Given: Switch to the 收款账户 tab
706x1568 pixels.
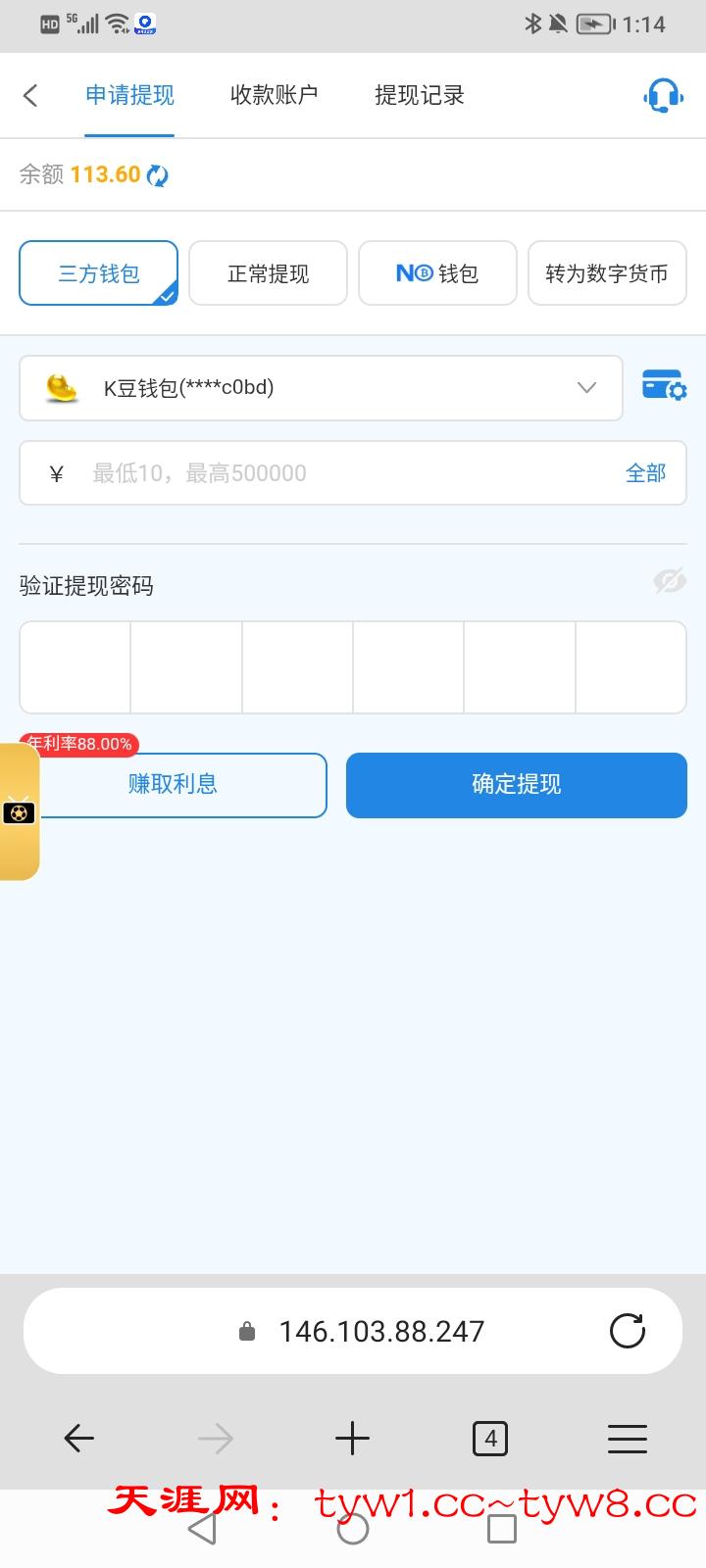Looking at the screenshot, I should [274, 95].
